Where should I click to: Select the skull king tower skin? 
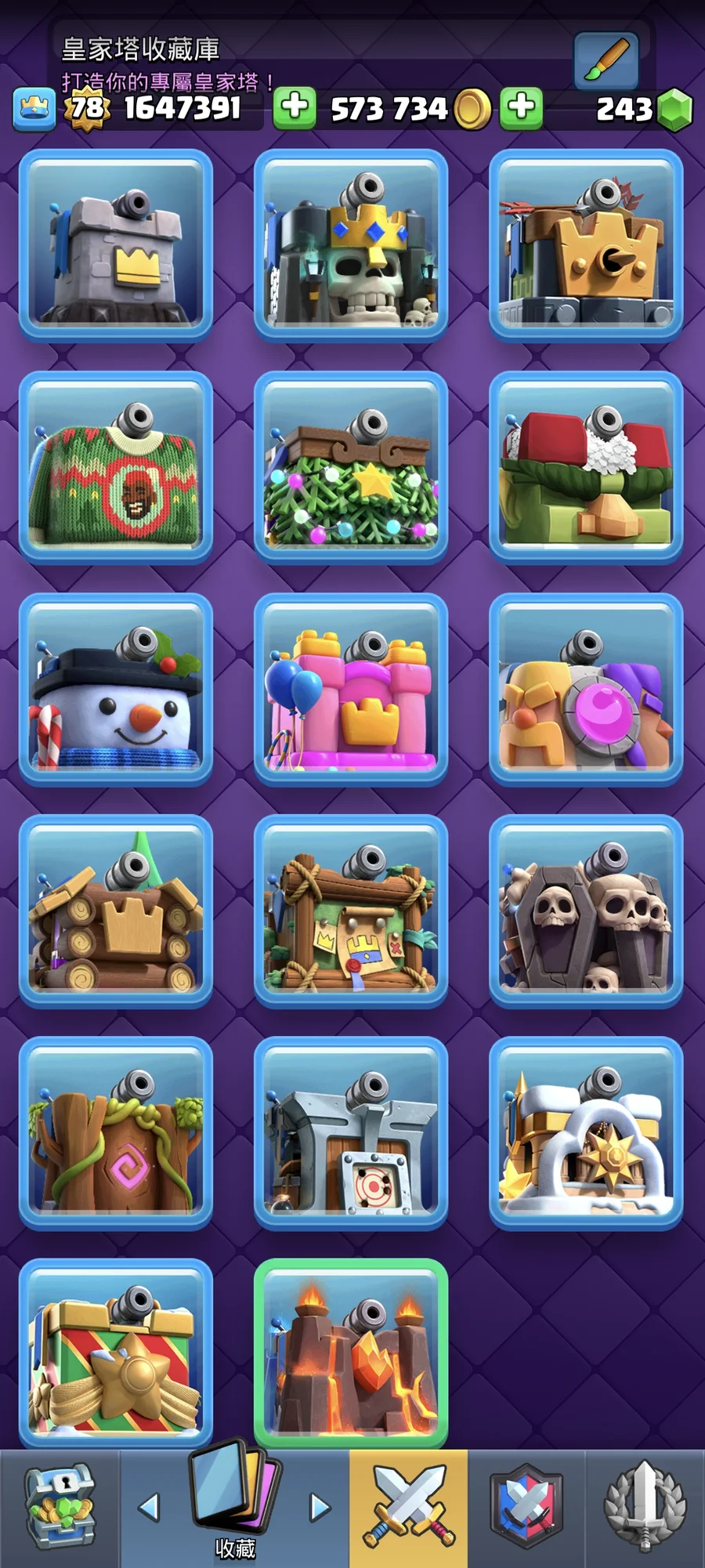[351, 245]
